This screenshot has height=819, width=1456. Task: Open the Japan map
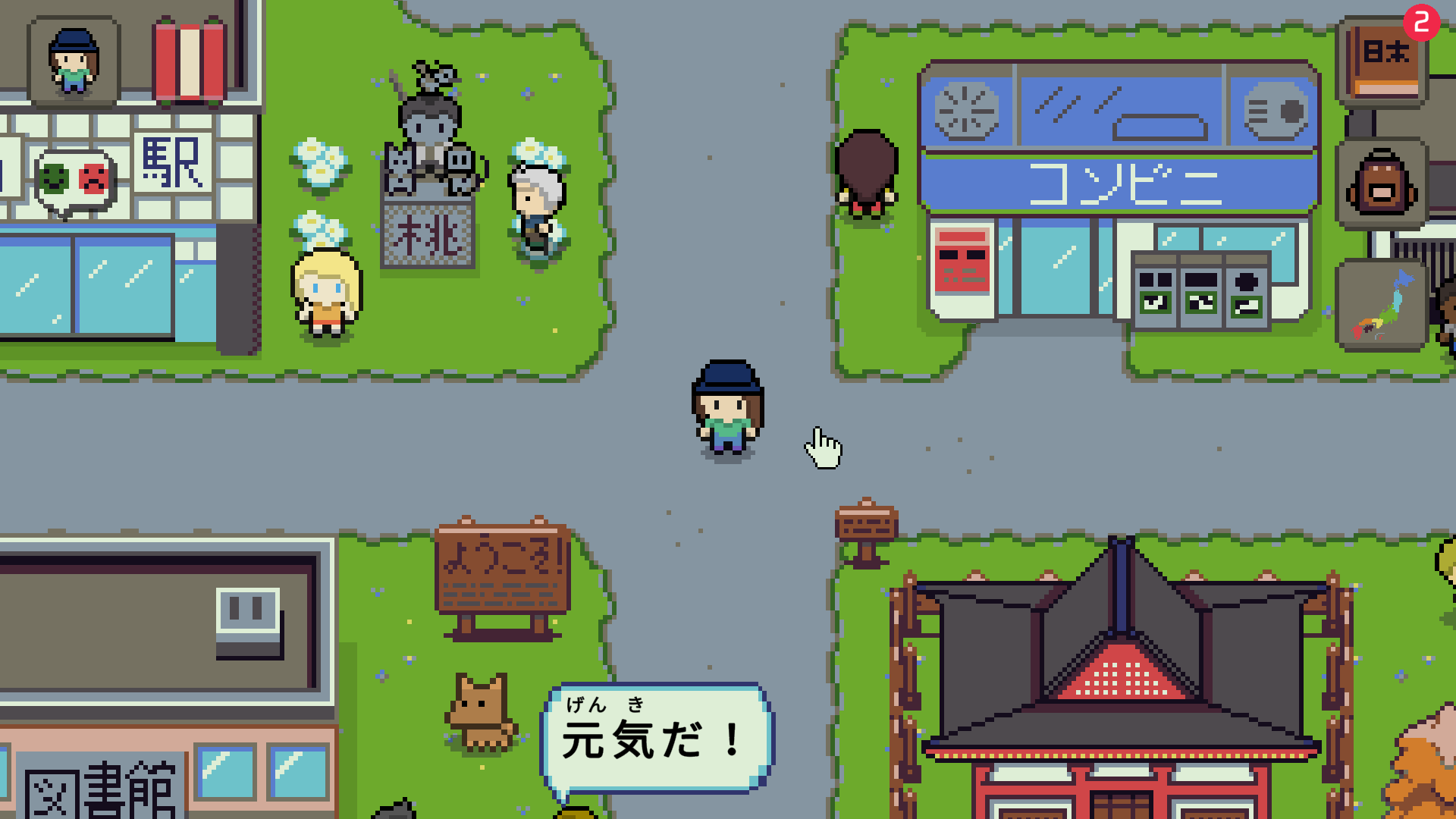[1381, 306]
